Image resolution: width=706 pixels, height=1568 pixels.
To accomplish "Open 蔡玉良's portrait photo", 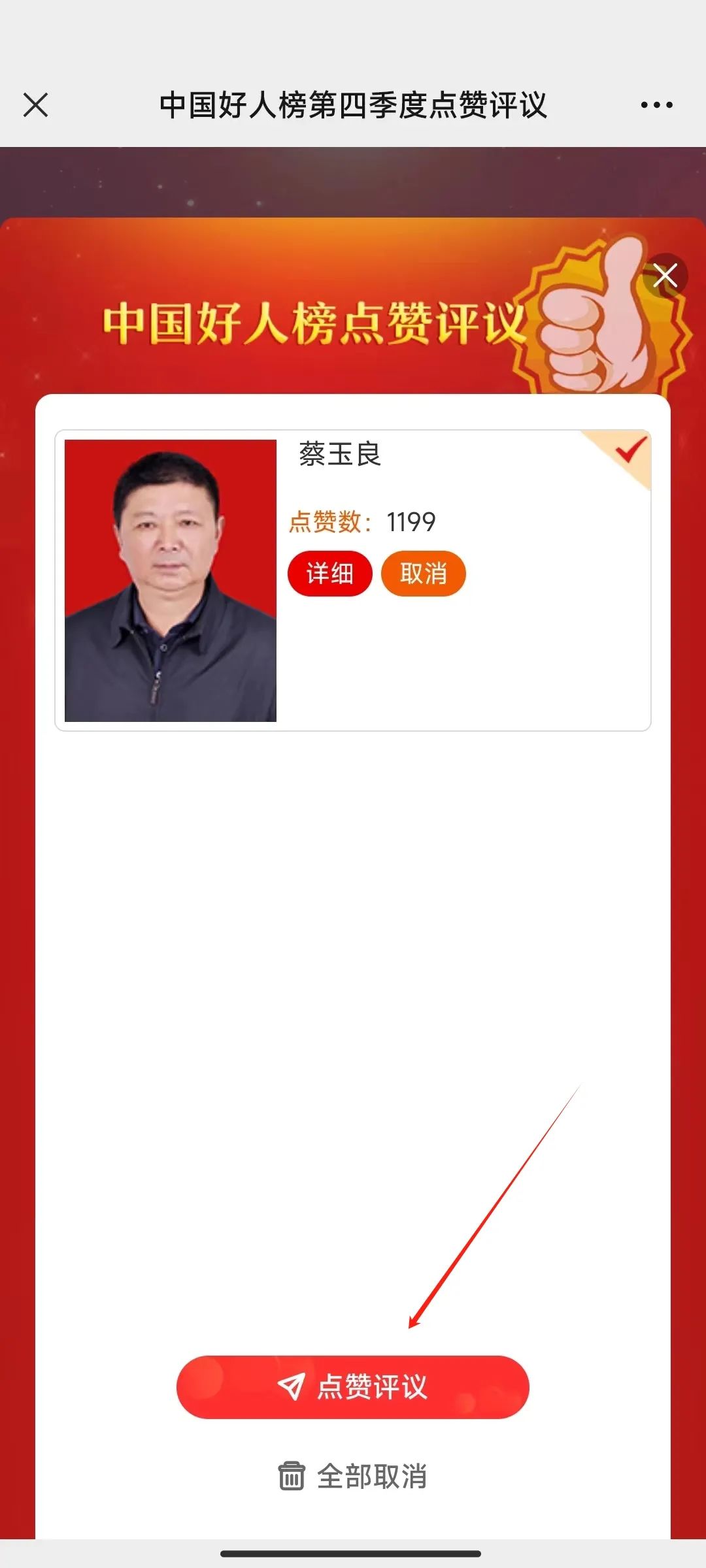I will [171, 580].
